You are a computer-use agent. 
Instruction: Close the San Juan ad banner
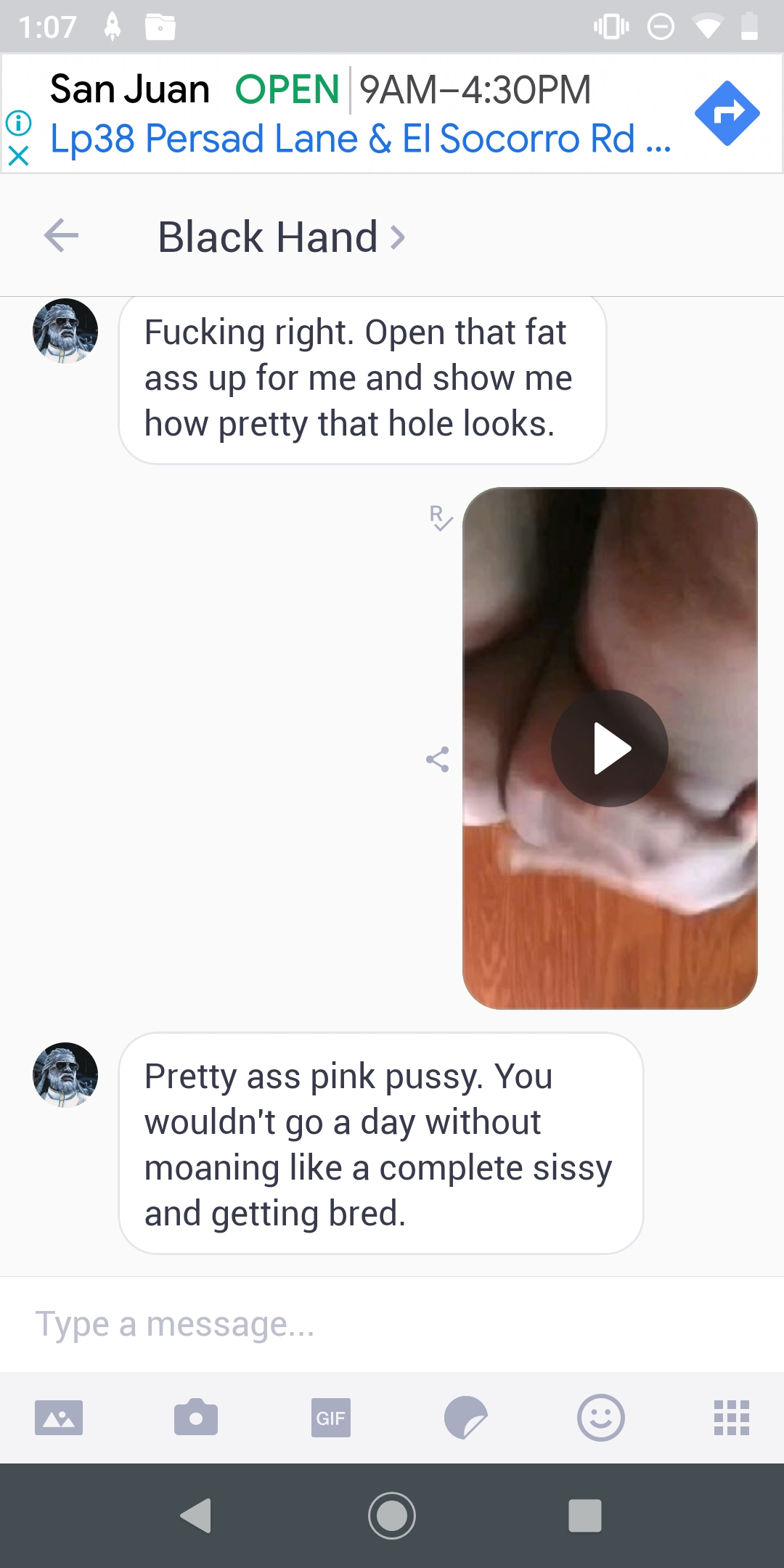click(18, 155)
